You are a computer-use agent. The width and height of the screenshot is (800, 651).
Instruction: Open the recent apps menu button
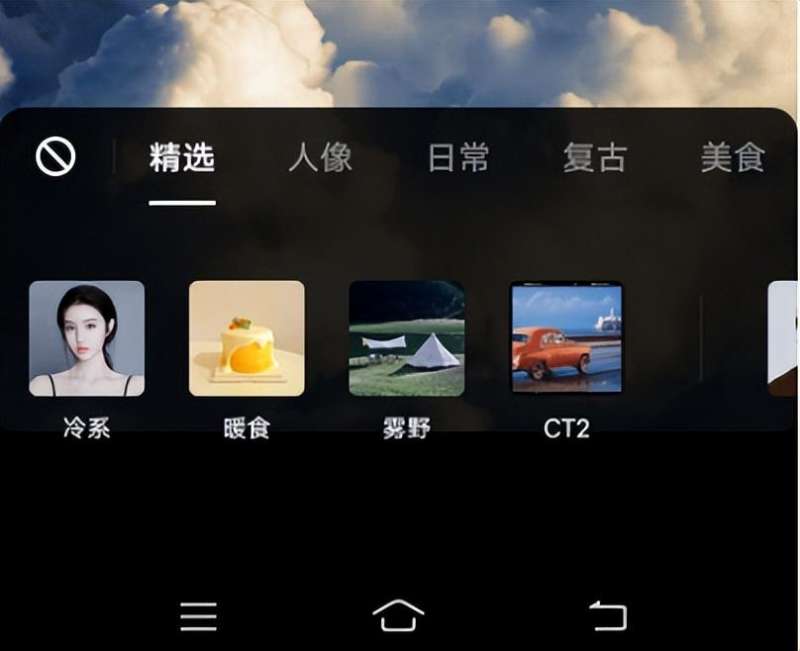199,617
